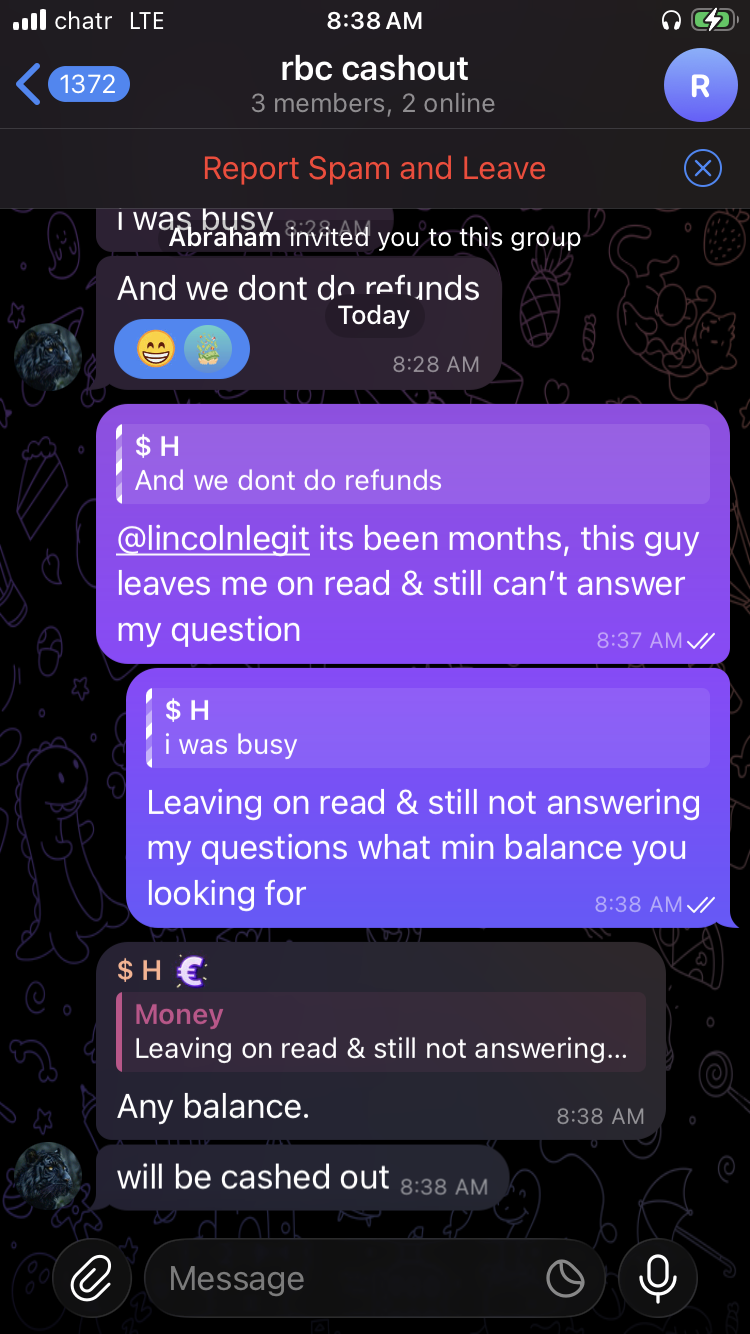The height and width of the screenshot is (1334, 750).
Task: Open the $ H sender name profile
Action: (x=139, y=970)
